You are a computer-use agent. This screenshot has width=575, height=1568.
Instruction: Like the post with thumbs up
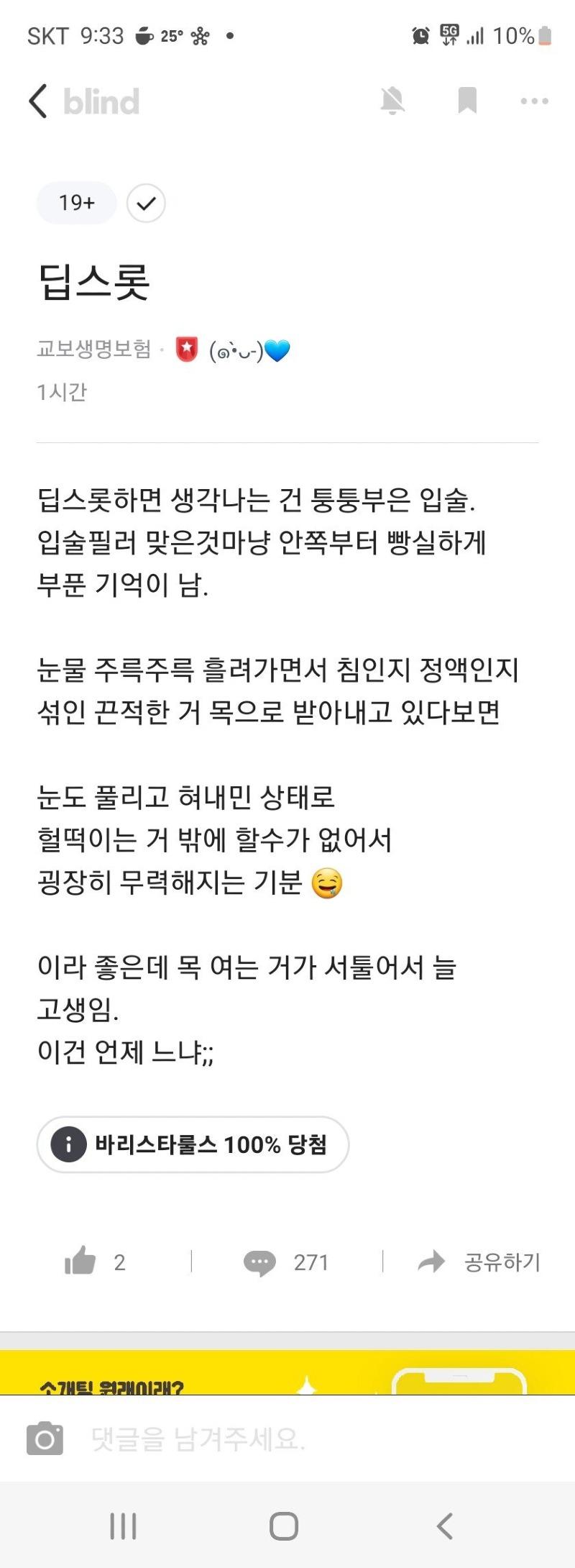coord(80,1261)
